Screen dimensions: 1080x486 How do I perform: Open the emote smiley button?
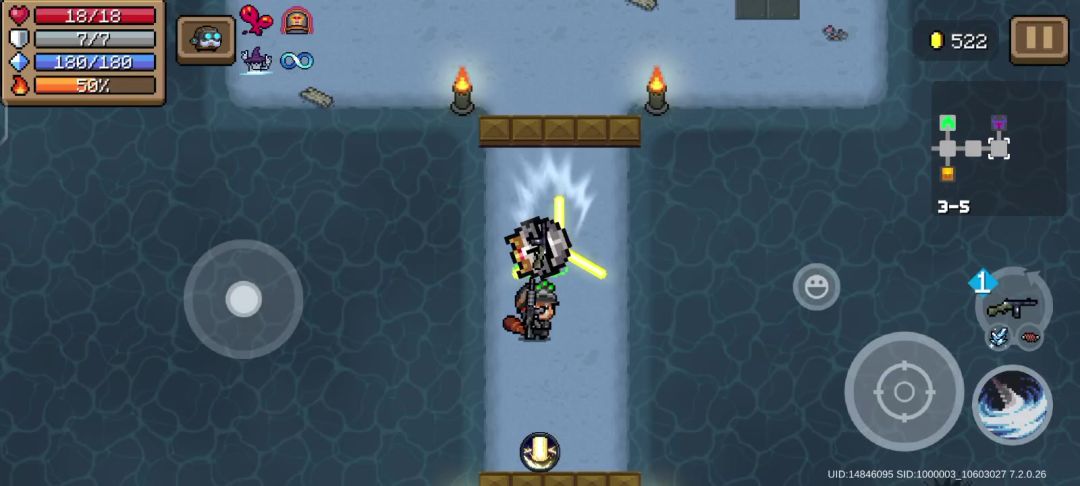point(816,288)
